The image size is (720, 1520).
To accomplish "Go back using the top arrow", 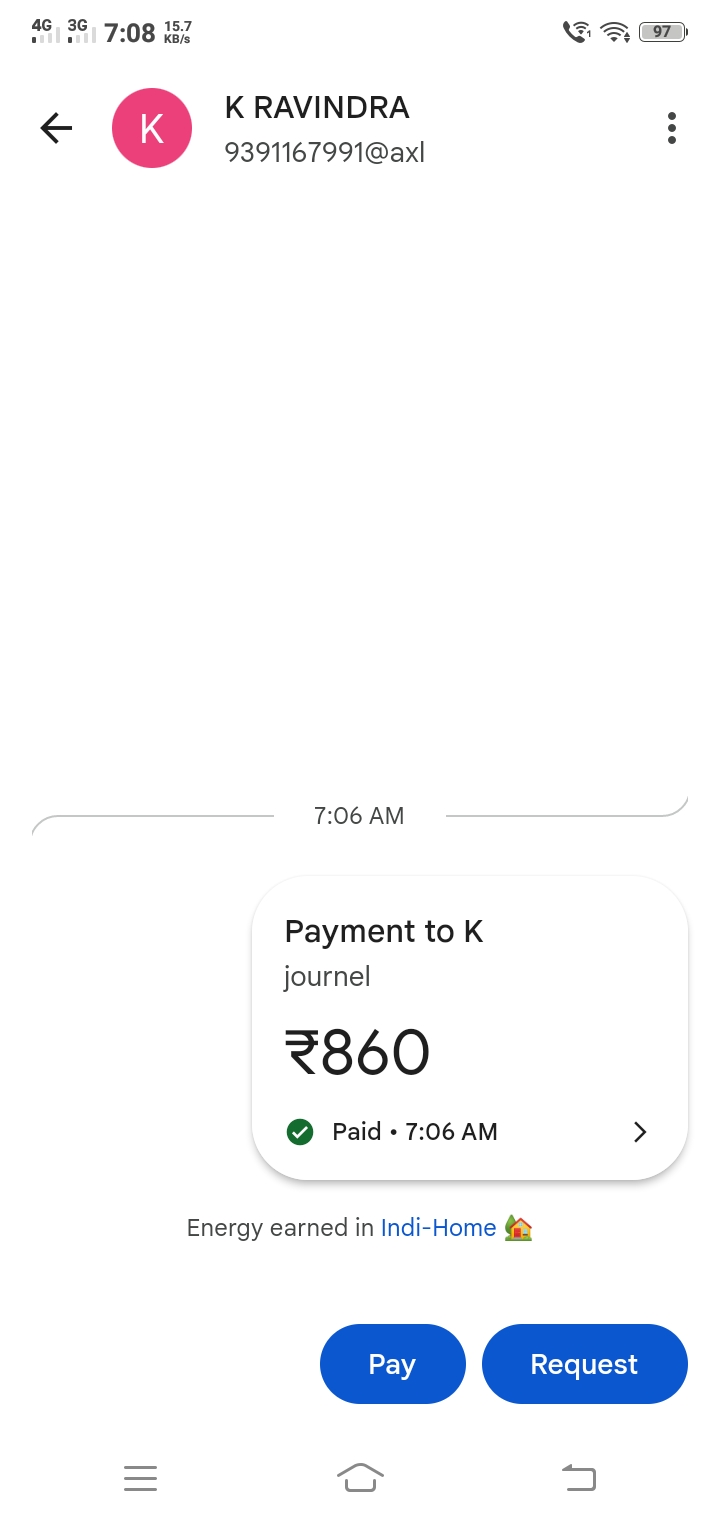I will tap(57, 128).
